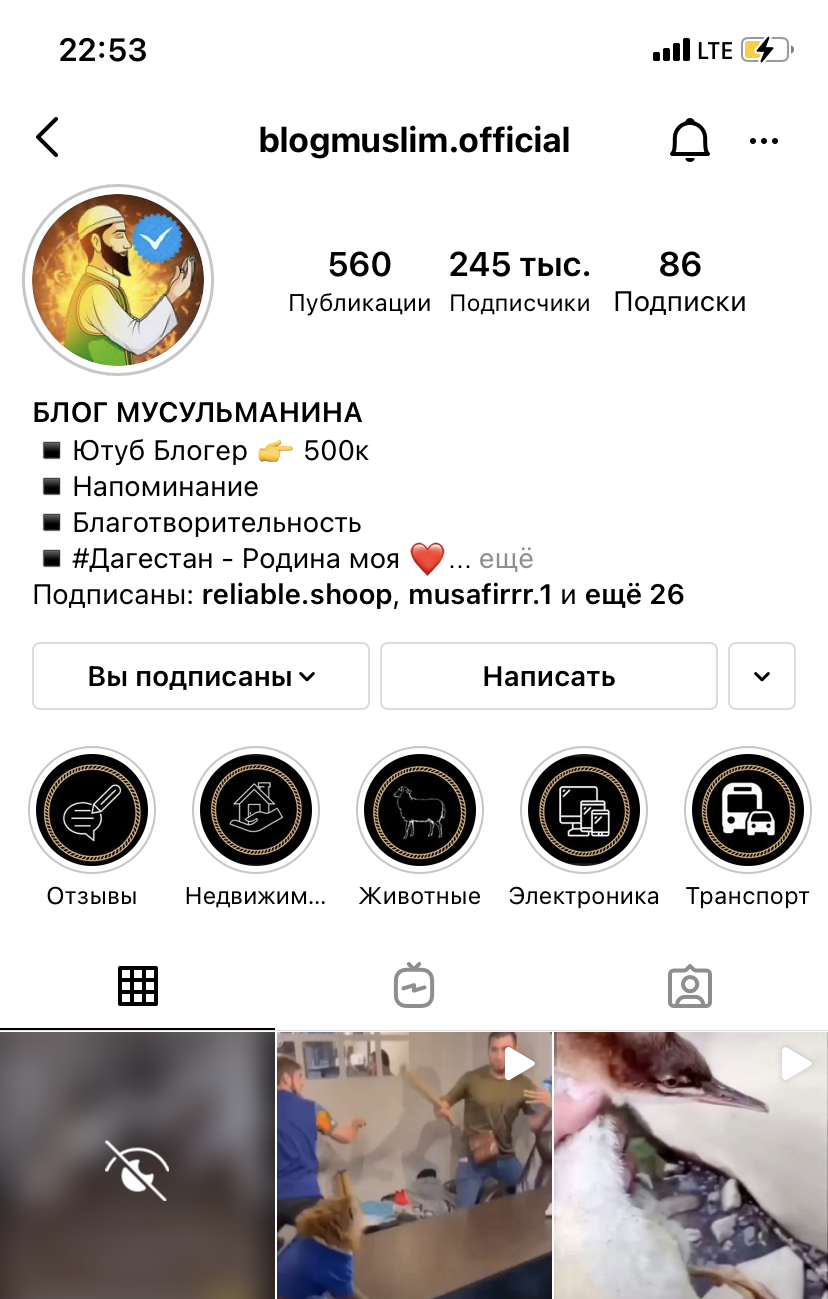Open the 86 Подписки list
828x1299 pixels.
click(680, 281)
